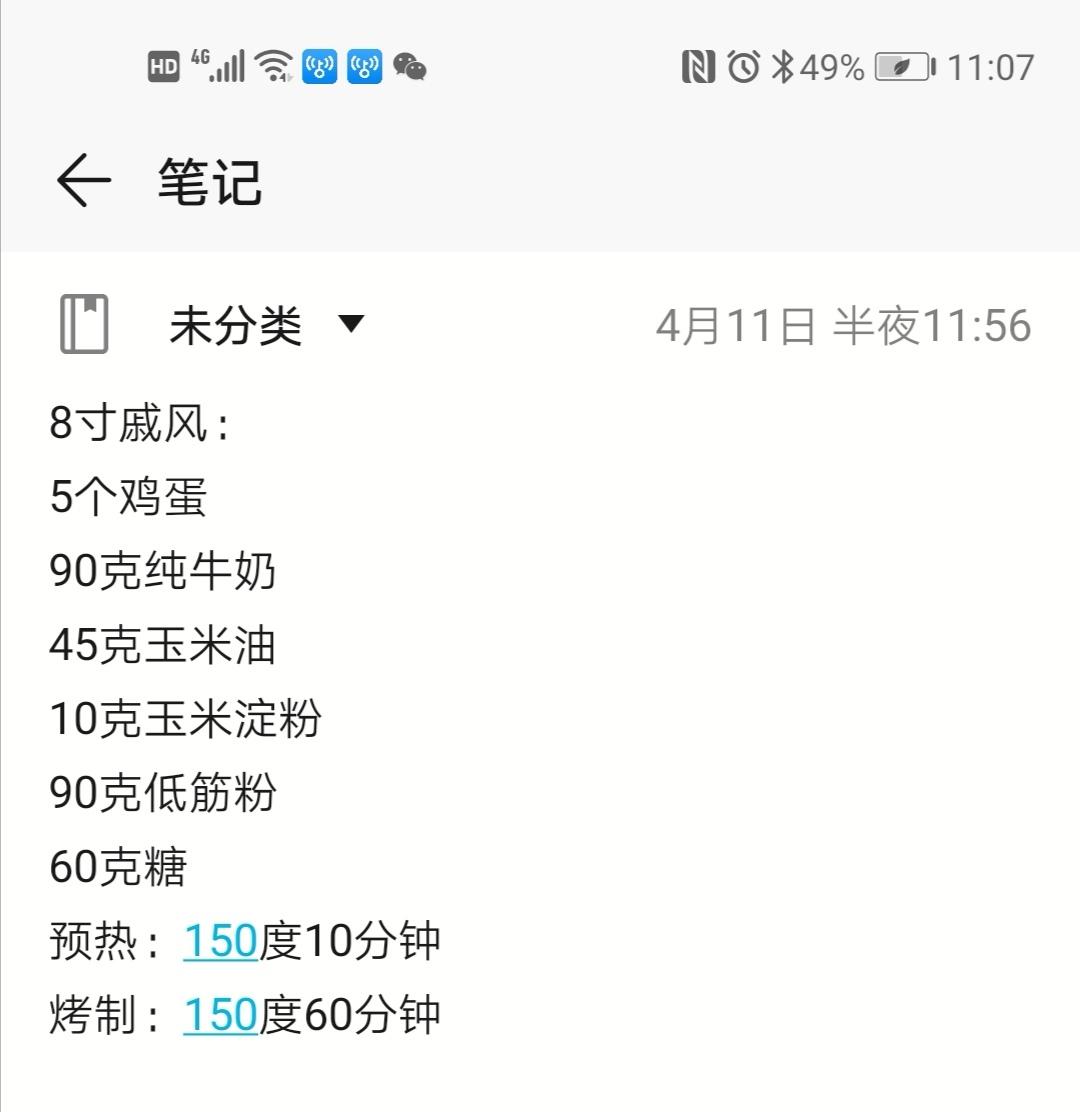Open the 150 link in the 烤制 line
This screenshot has height=1112, width=1080.
(220, 1016)
